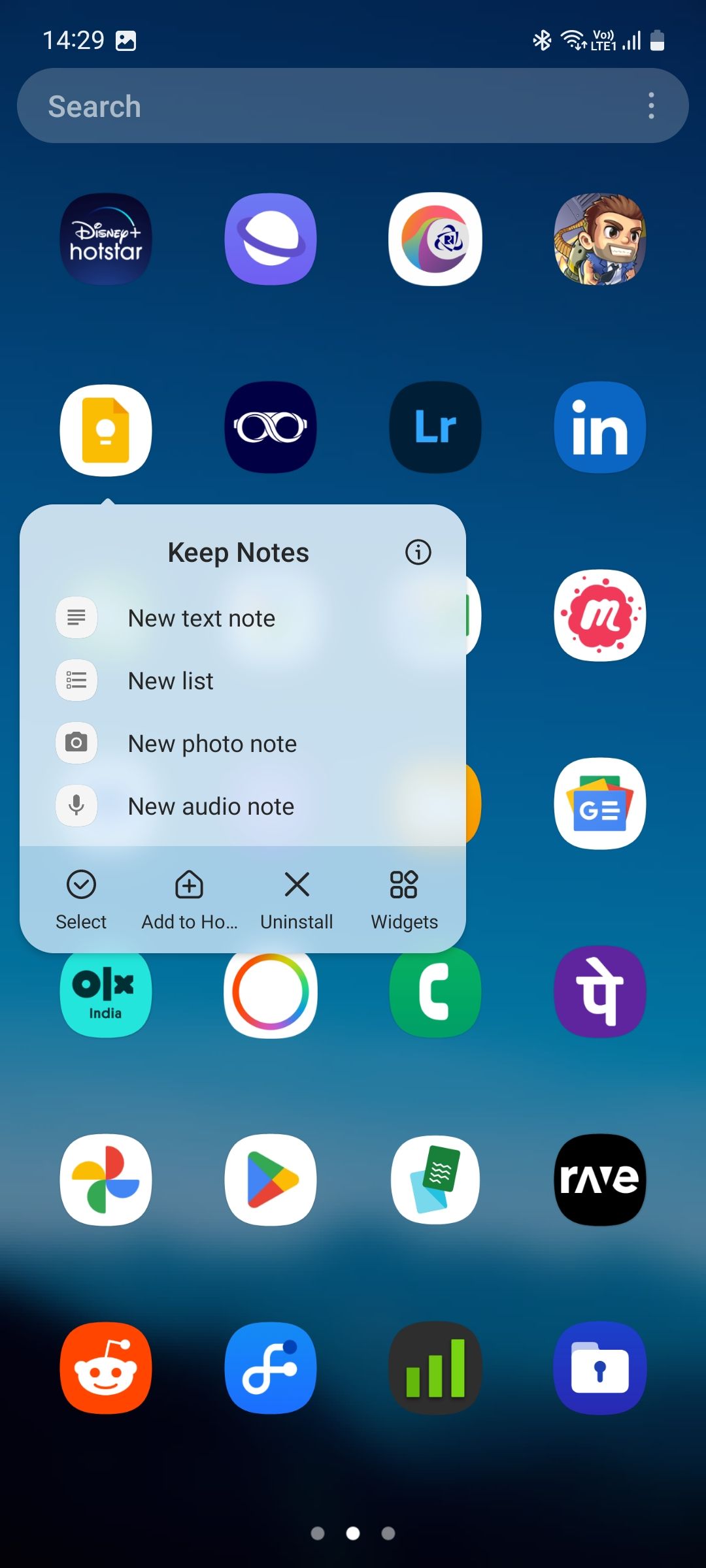
Task: Open the OLX India app
Action: [x=106, y=993]
